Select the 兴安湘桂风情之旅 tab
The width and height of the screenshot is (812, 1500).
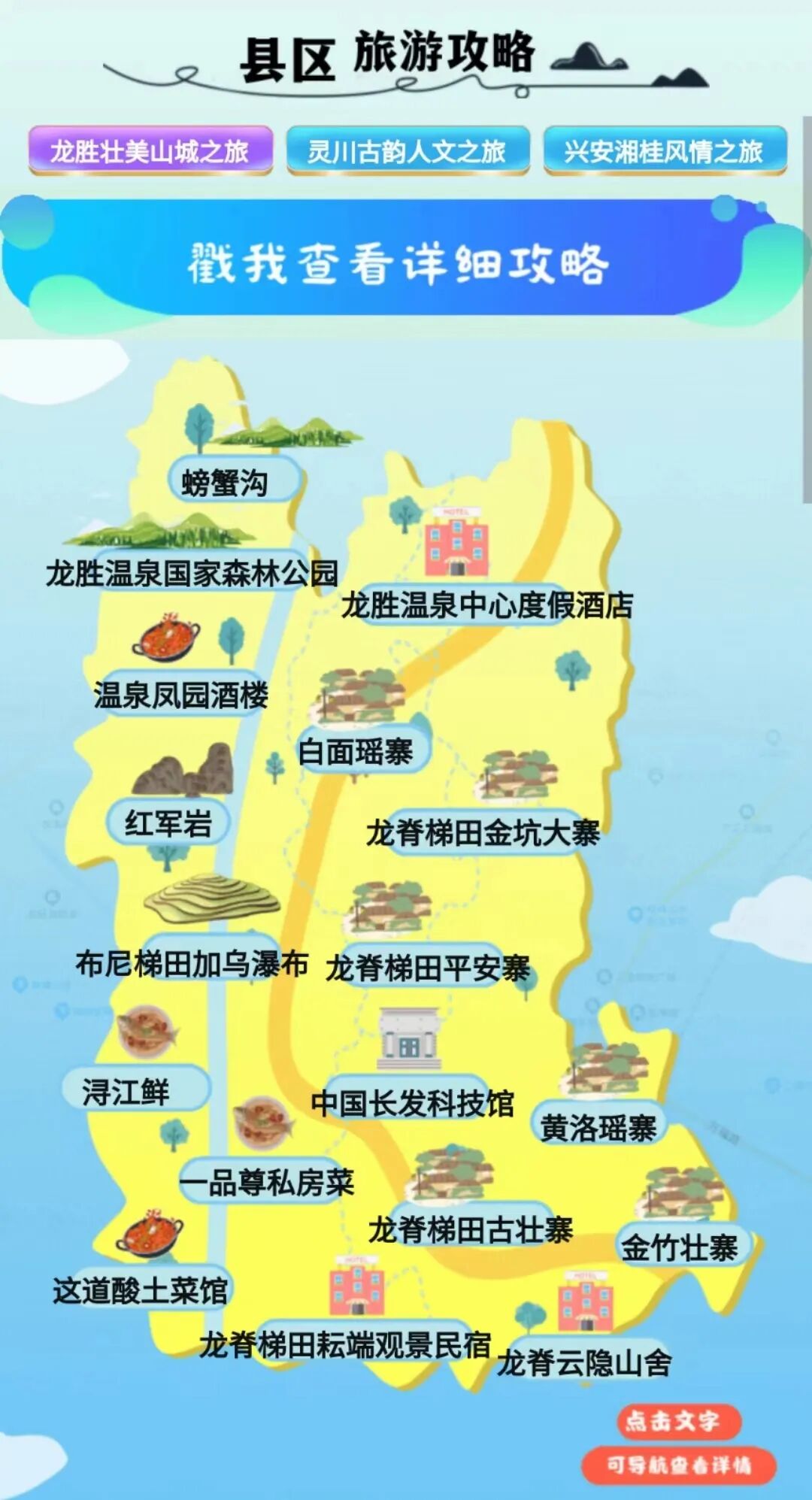click(x=665, y=151)
